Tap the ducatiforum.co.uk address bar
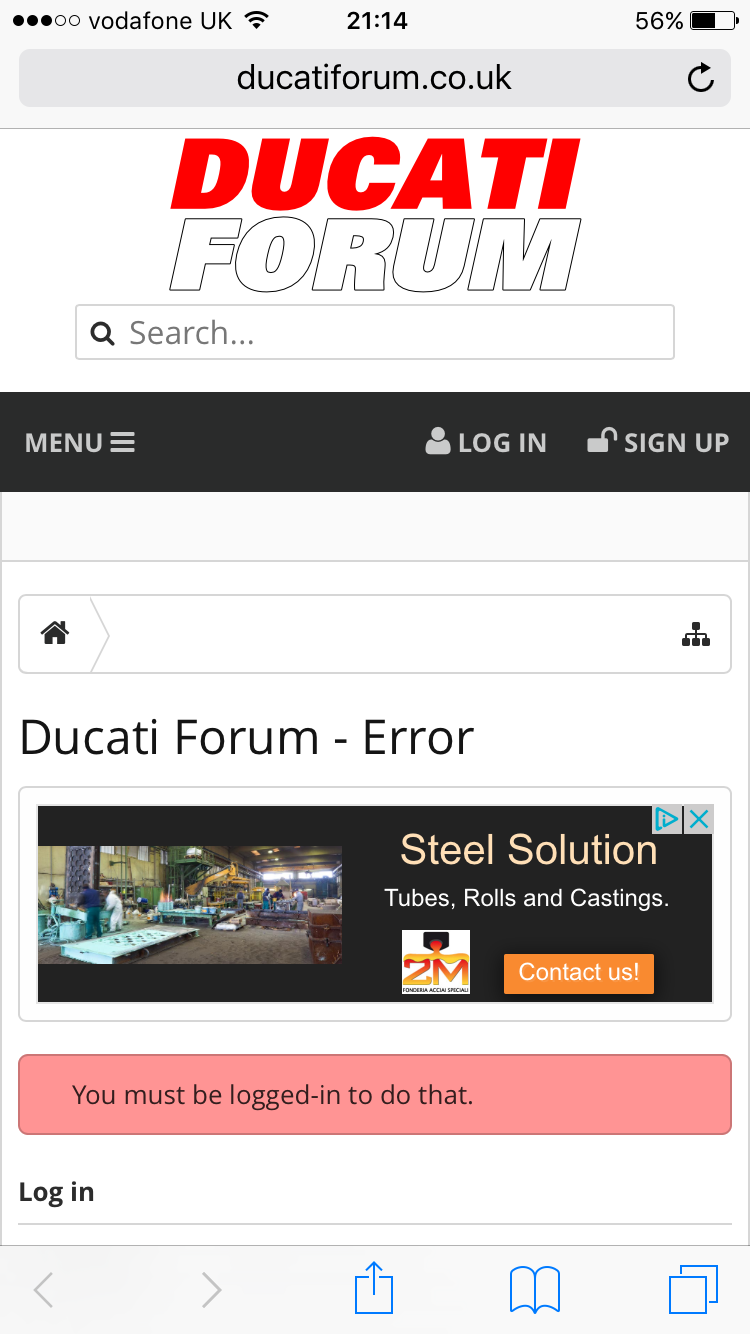Screen dimensions: 750x1334 [x=374, y=78]
